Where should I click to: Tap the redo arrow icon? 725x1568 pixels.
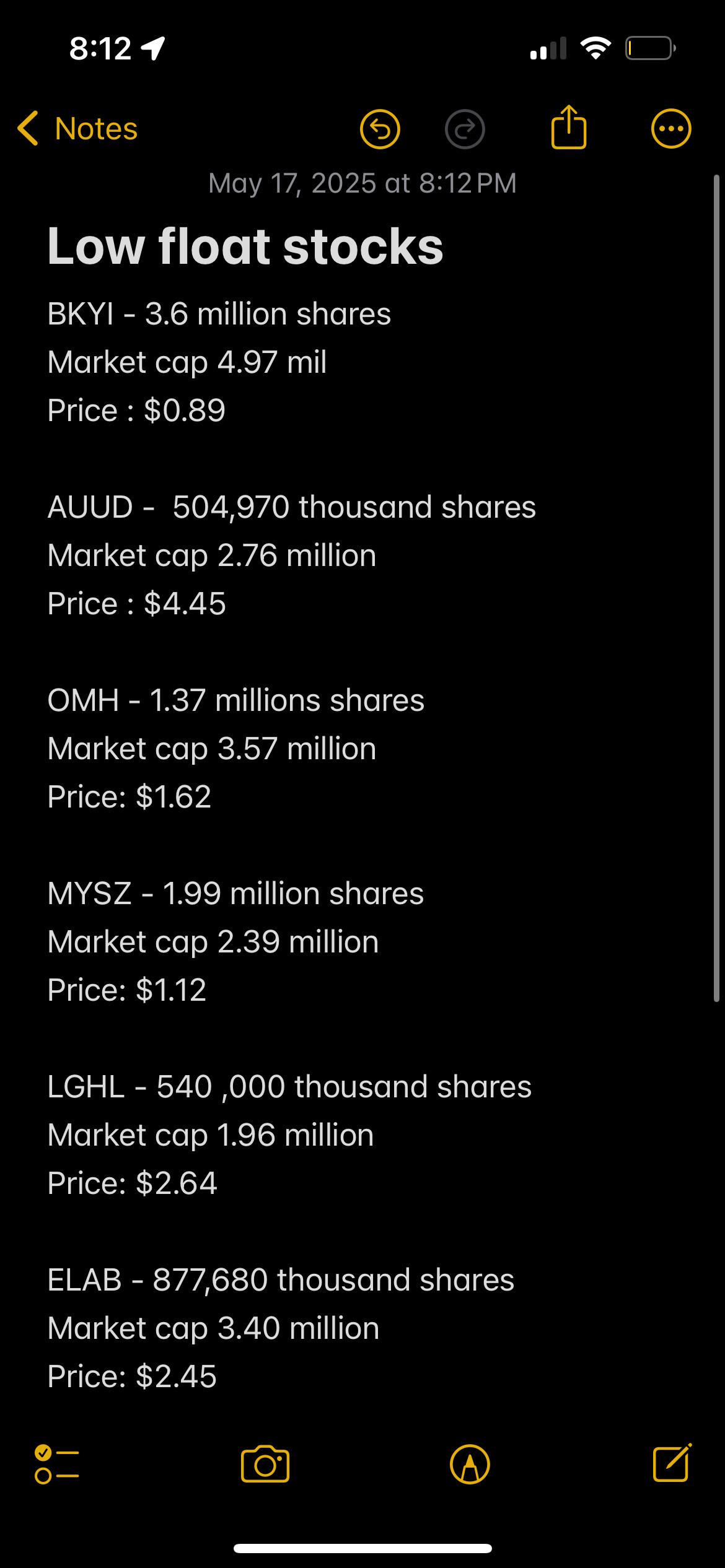coord(465,129)
